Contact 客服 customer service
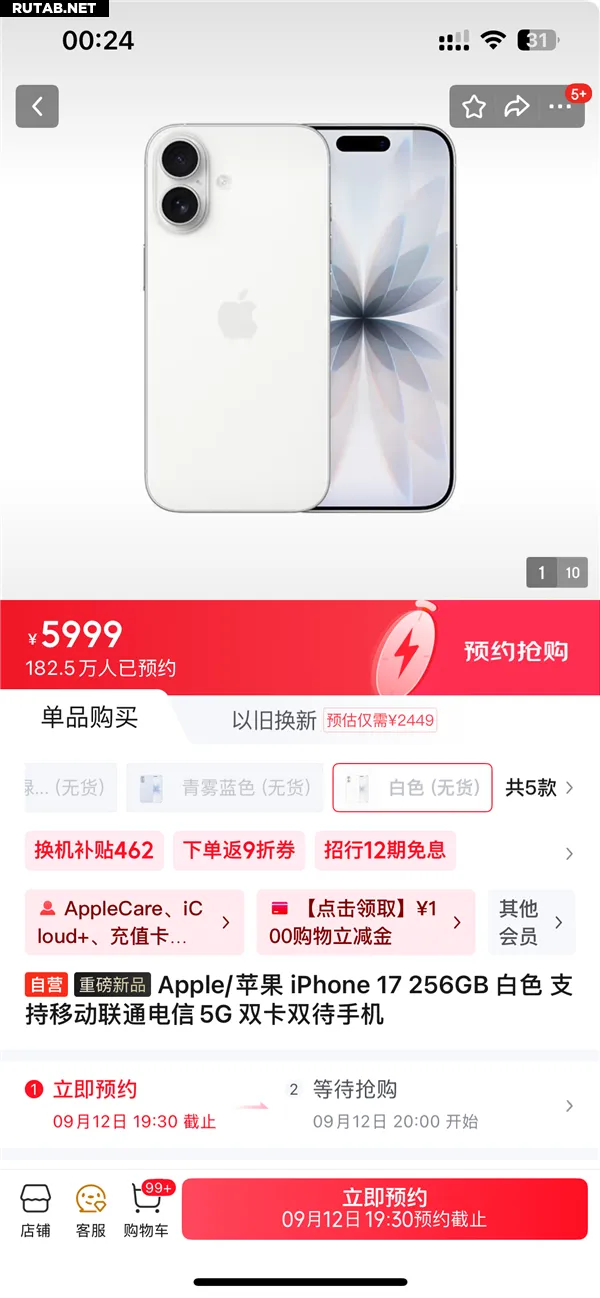This screenshot has height=1298, width=600. (x=91, y=1210)
